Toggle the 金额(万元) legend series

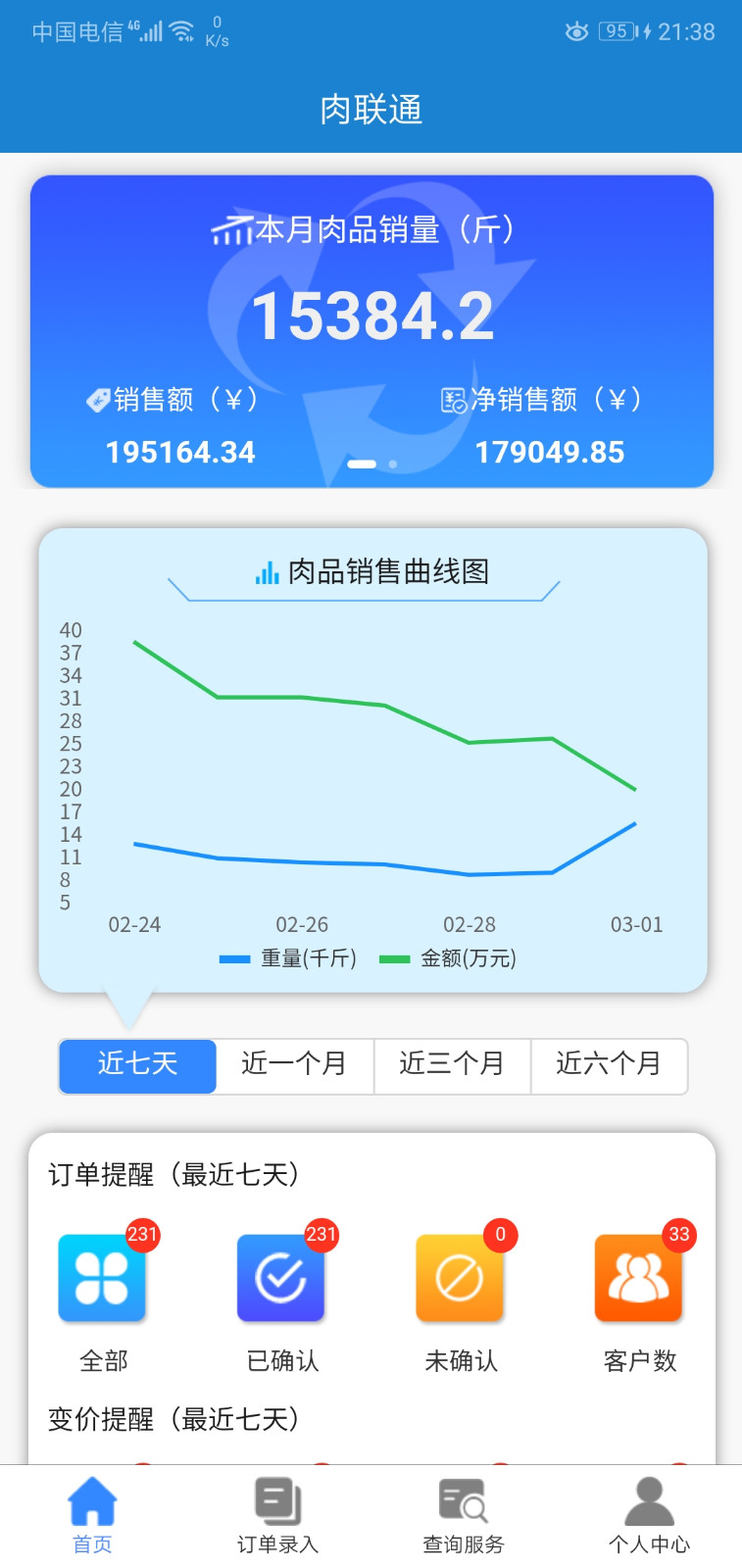coord(448,958)
